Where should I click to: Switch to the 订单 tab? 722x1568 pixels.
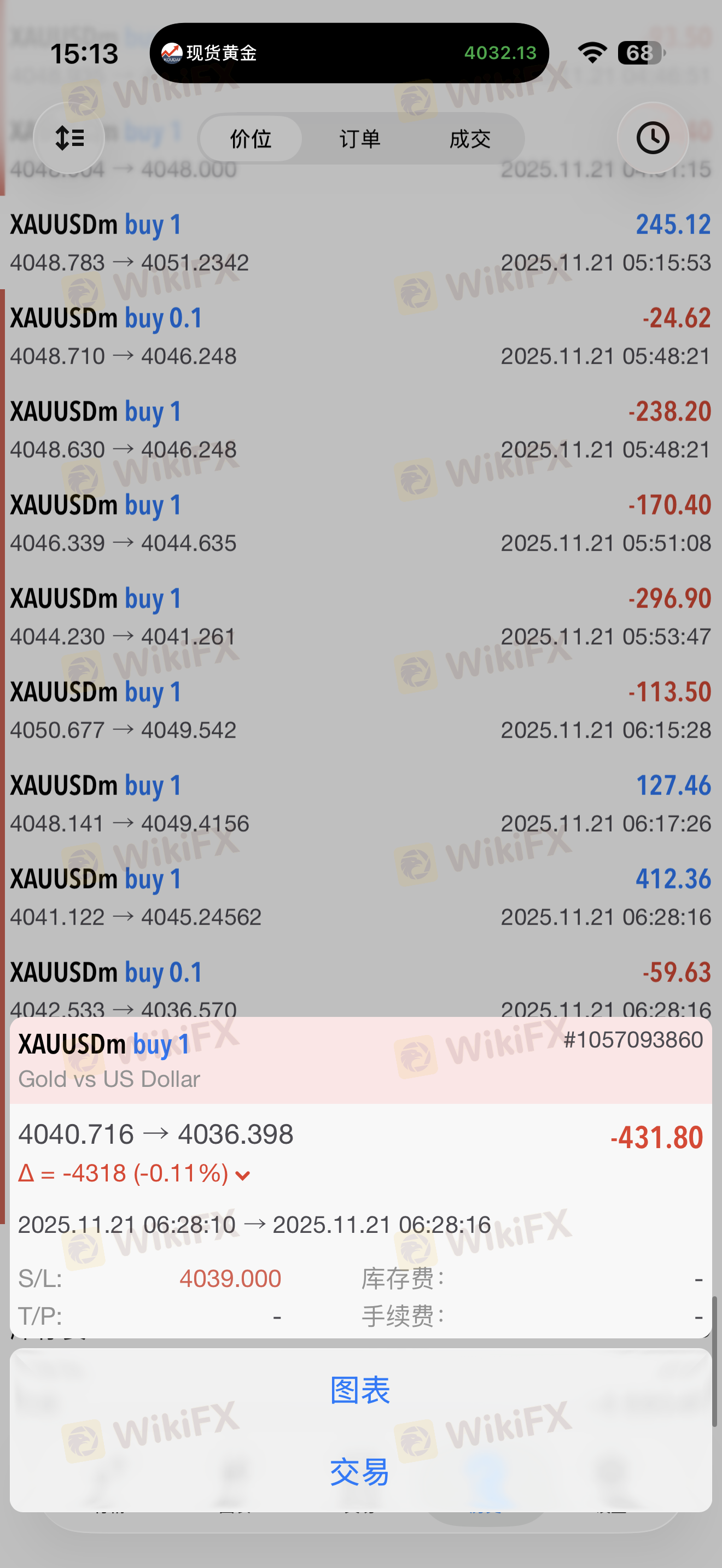click(x=360, y=139)
